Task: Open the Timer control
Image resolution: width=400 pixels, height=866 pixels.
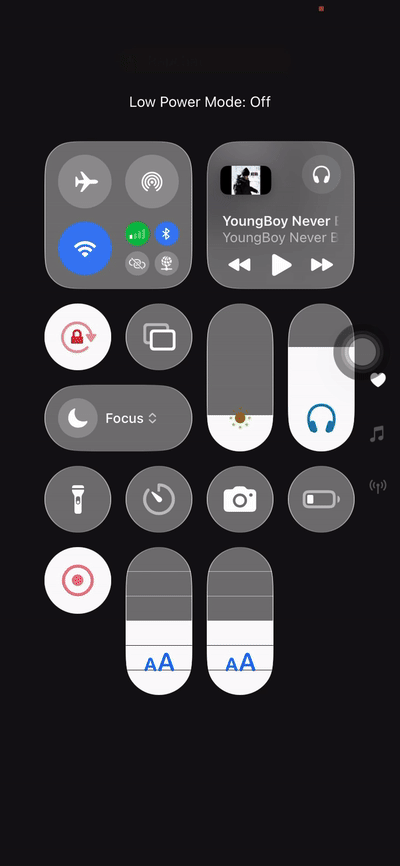Action: tap(159, 499)
